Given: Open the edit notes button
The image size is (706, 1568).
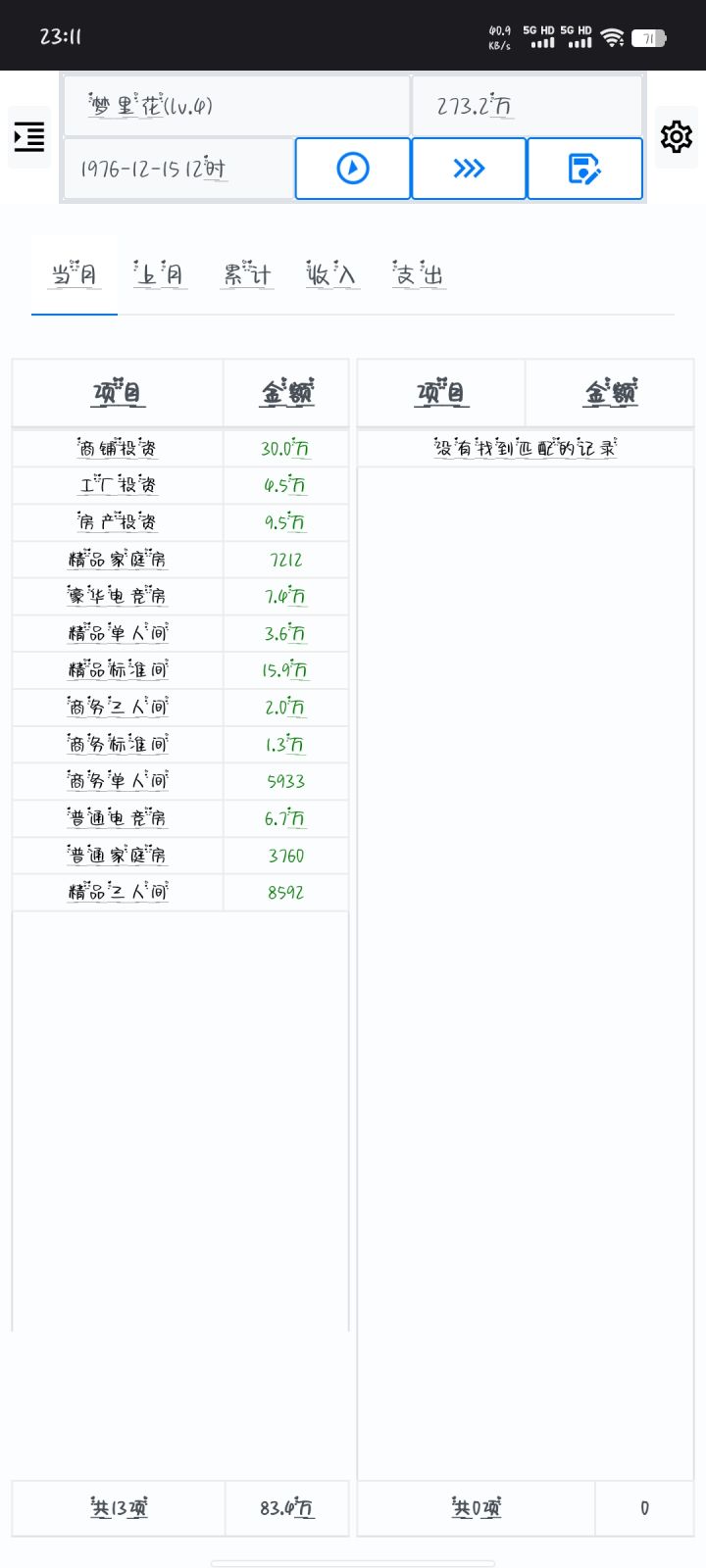Looking at the screenshot, I should [584, 169].
